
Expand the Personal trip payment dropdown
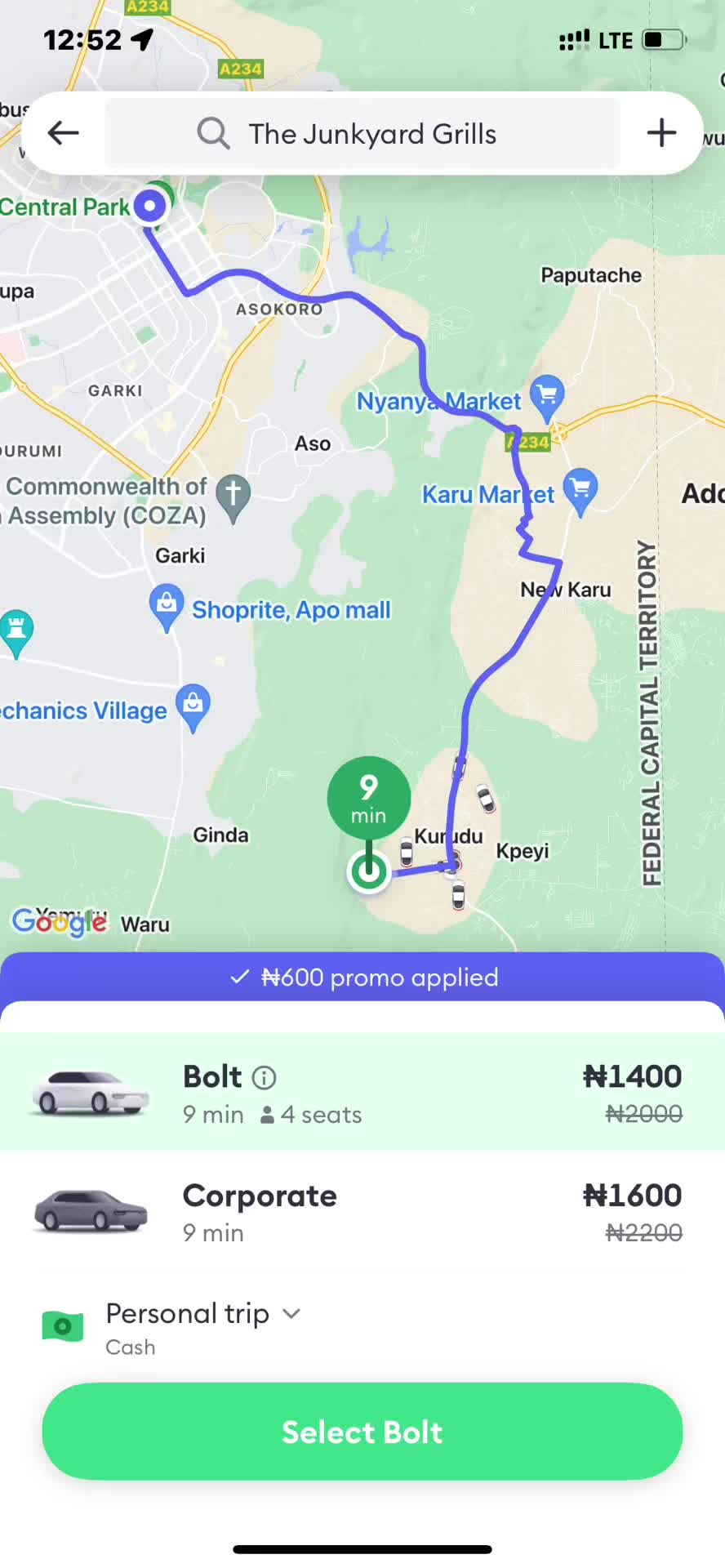(204, 1327)
